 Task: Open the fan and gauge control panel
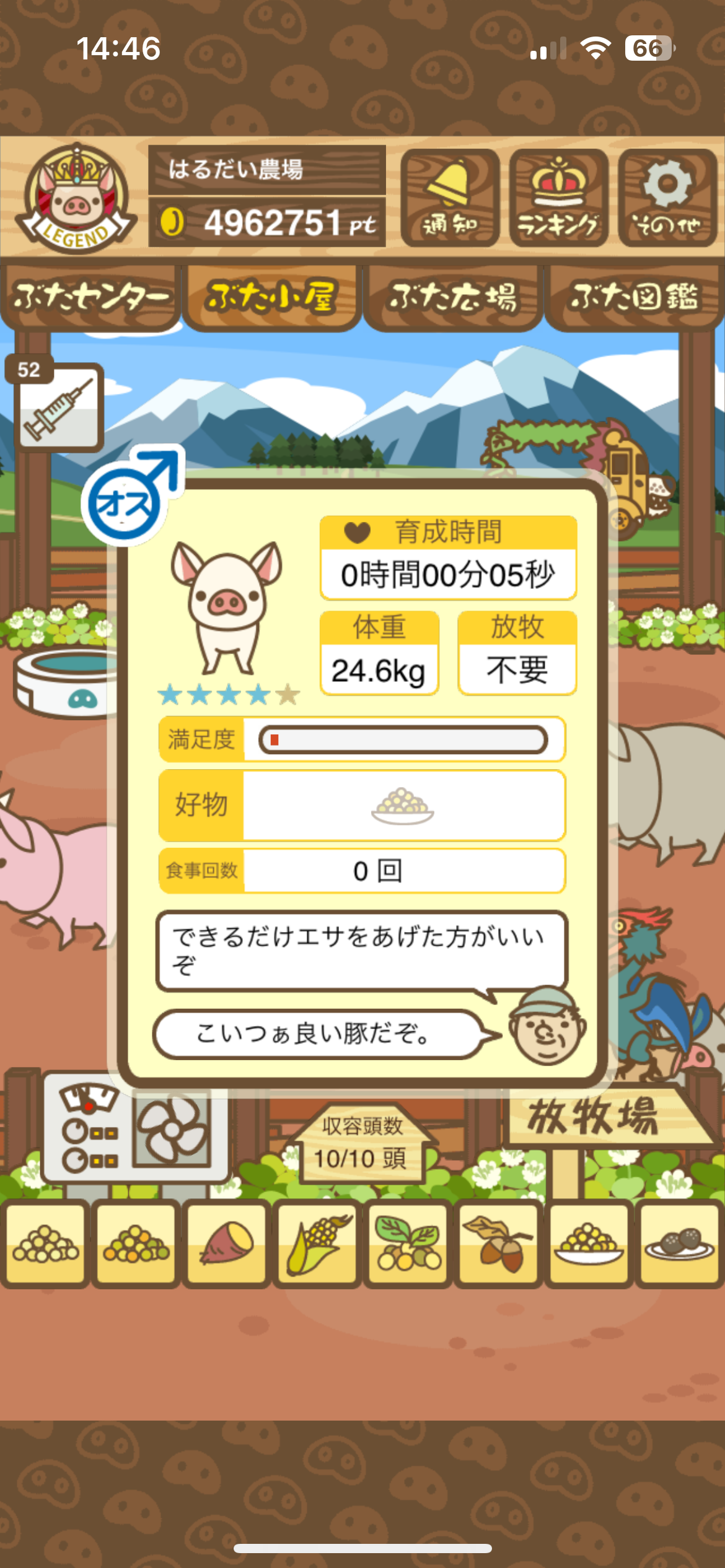pyautogui.click(x=135, y=1131)
